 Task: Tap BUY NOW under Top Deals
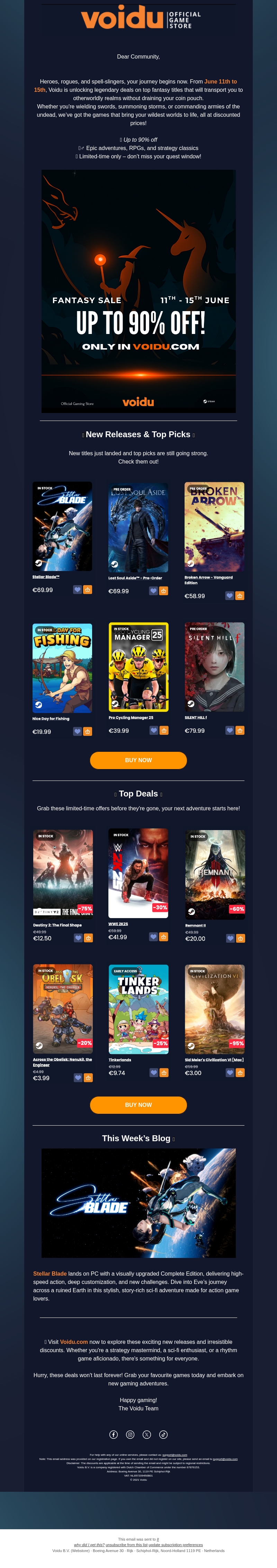tap(138, 1104)
